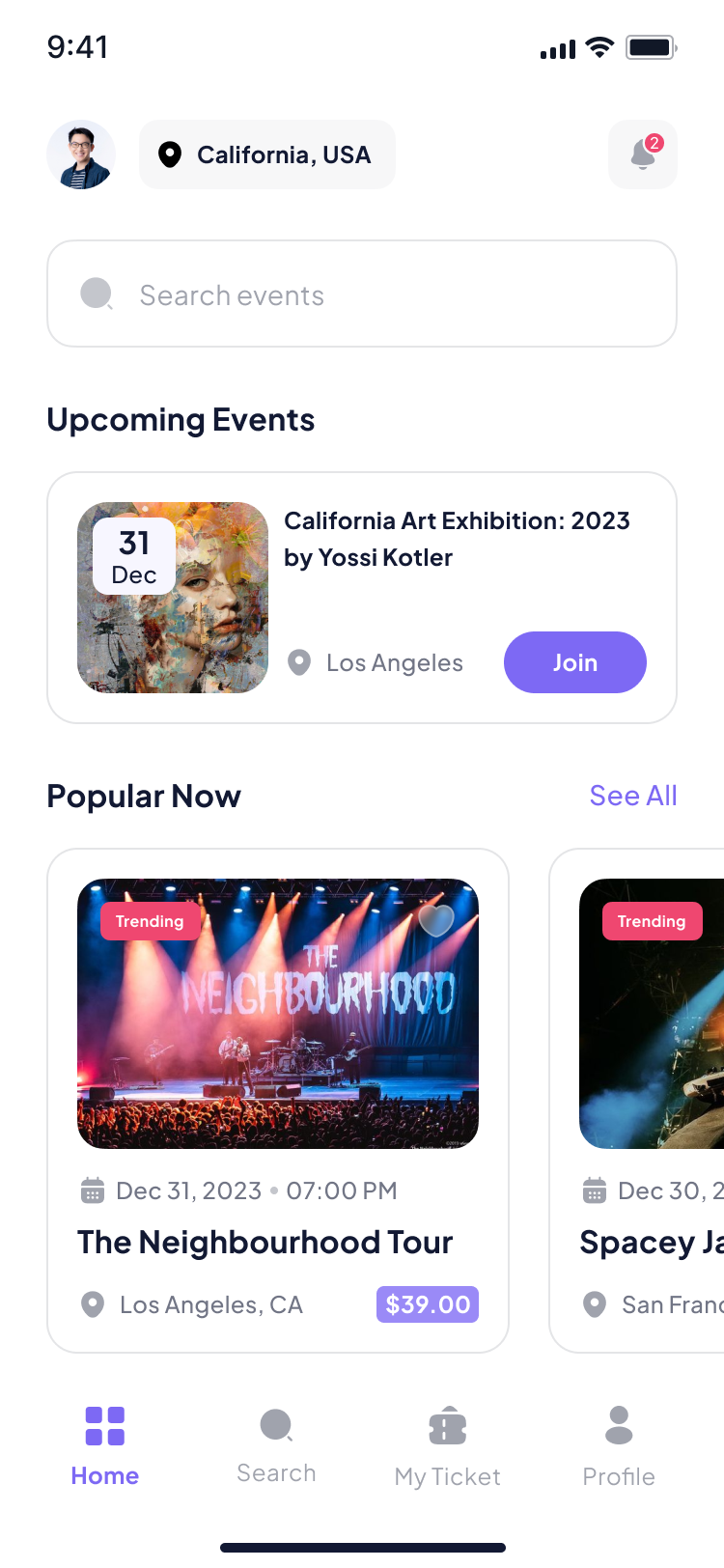
Task: Tap the pin icon beside San Francisco
Action: (x=594, y=1304)
